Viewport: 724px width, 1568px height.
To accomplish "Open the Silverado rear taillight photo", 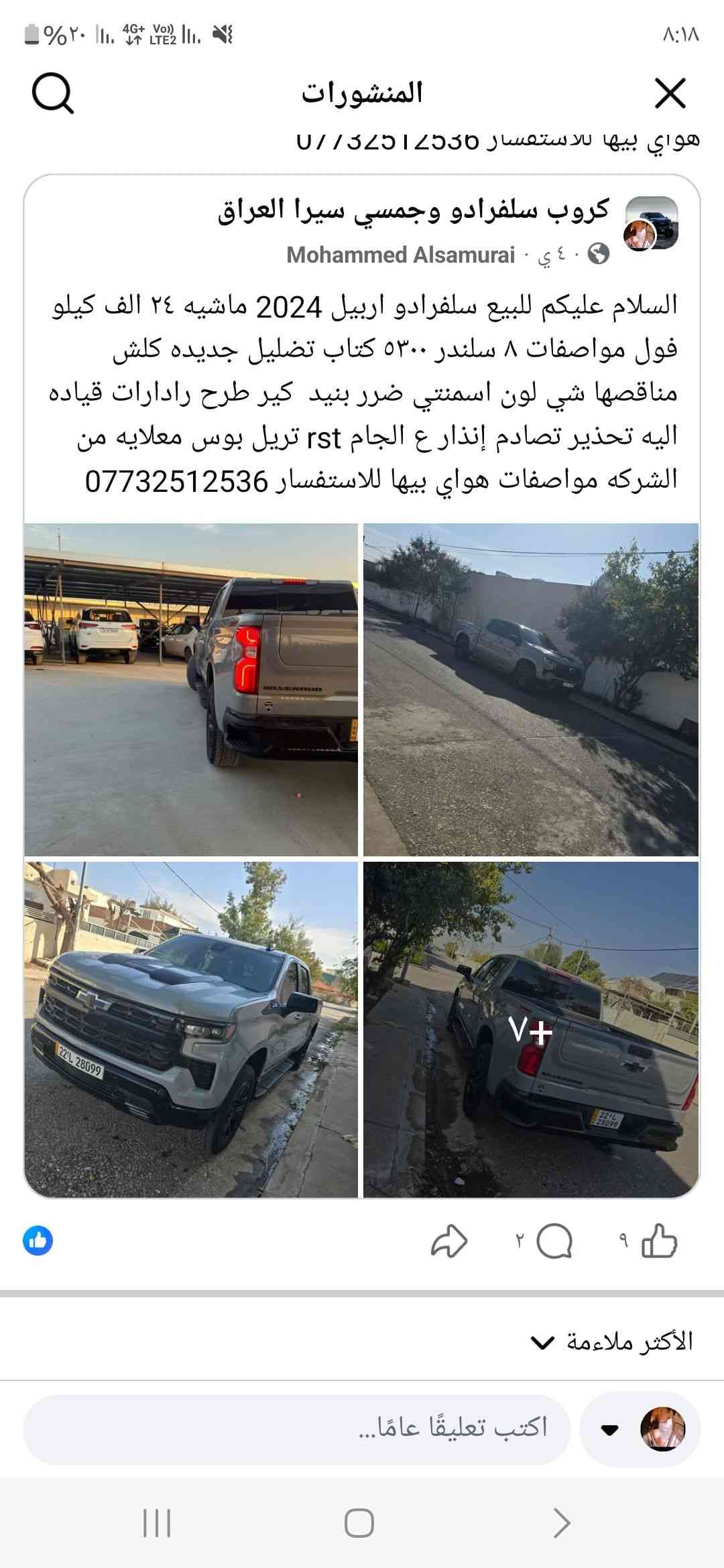I will (191, 689).
